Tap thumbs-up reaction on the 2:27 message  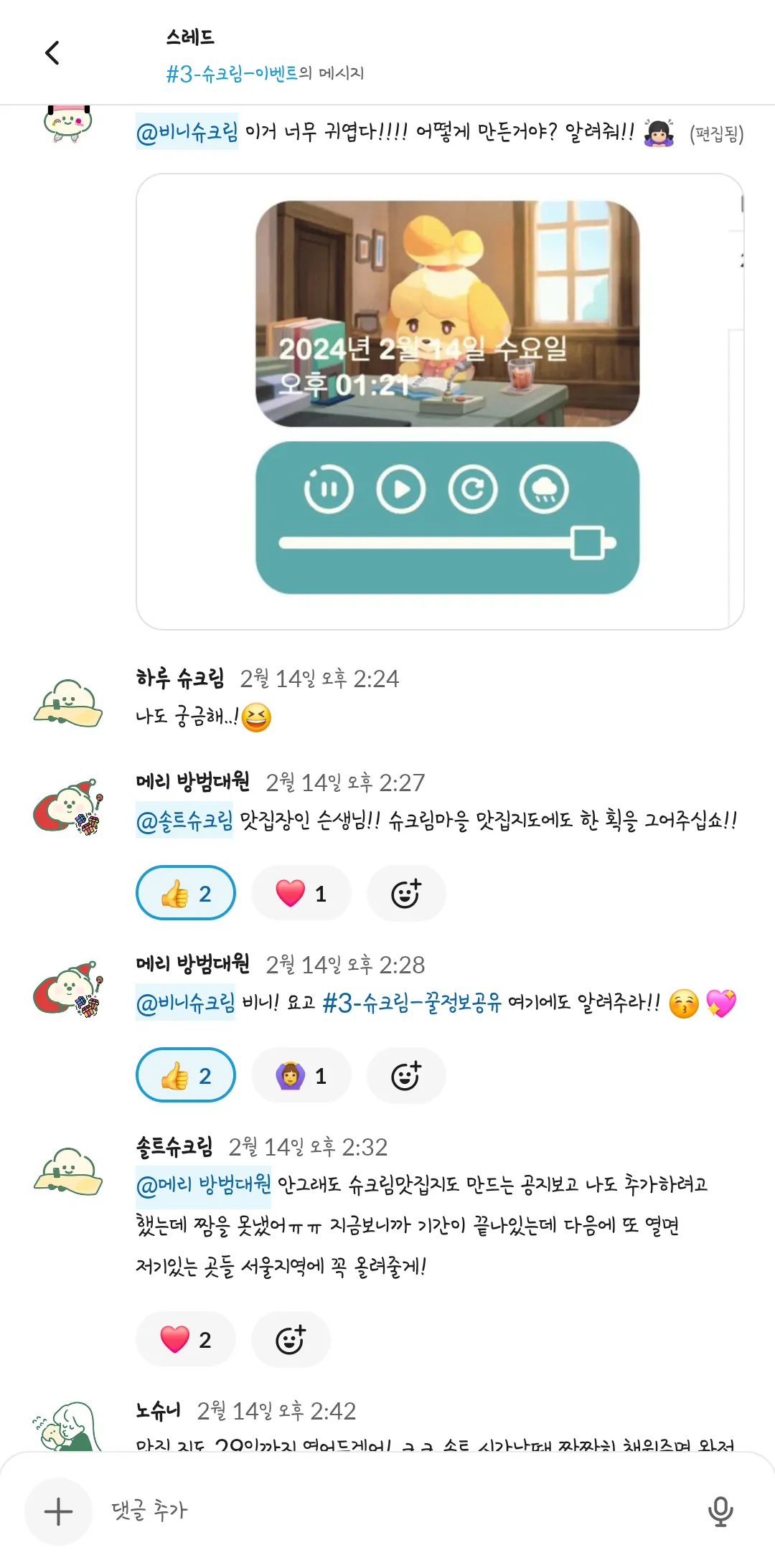point(186,893)
